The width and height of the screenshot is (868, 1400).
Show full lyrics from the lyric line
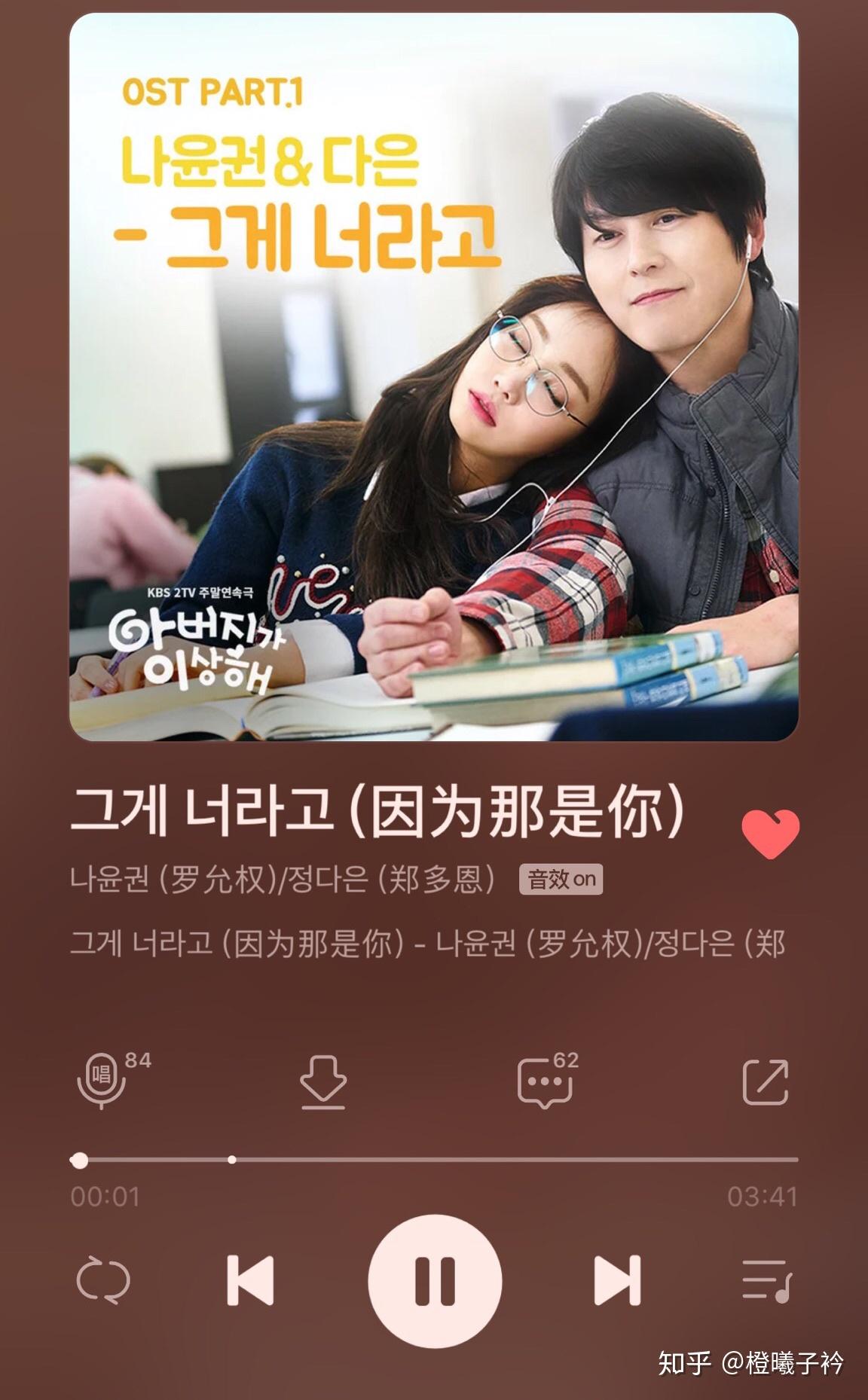pyautogui.click(x=427, y=944)
